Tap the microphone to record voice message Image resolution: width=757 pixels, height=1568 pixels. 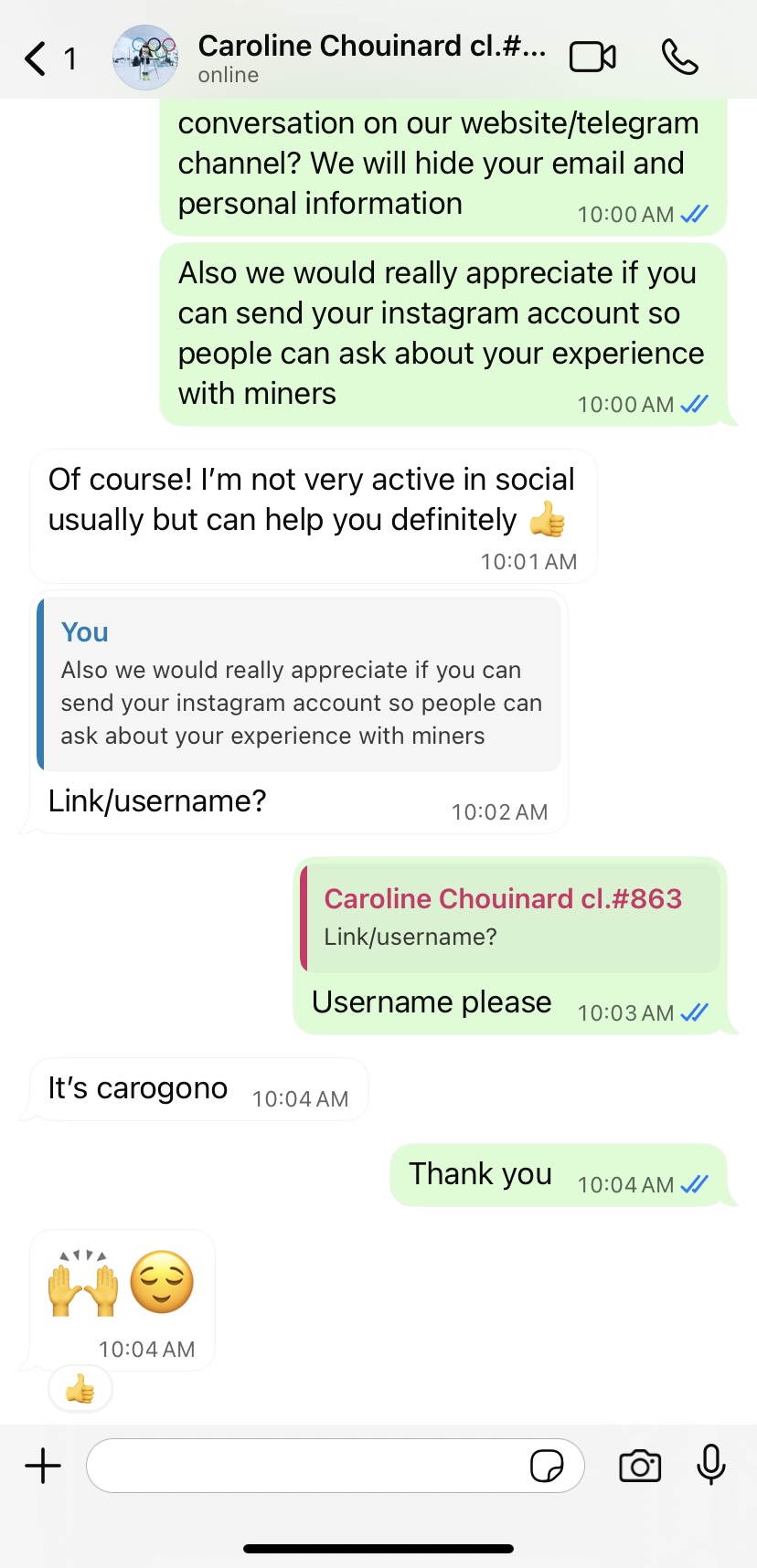click(x=710, y=1465)
